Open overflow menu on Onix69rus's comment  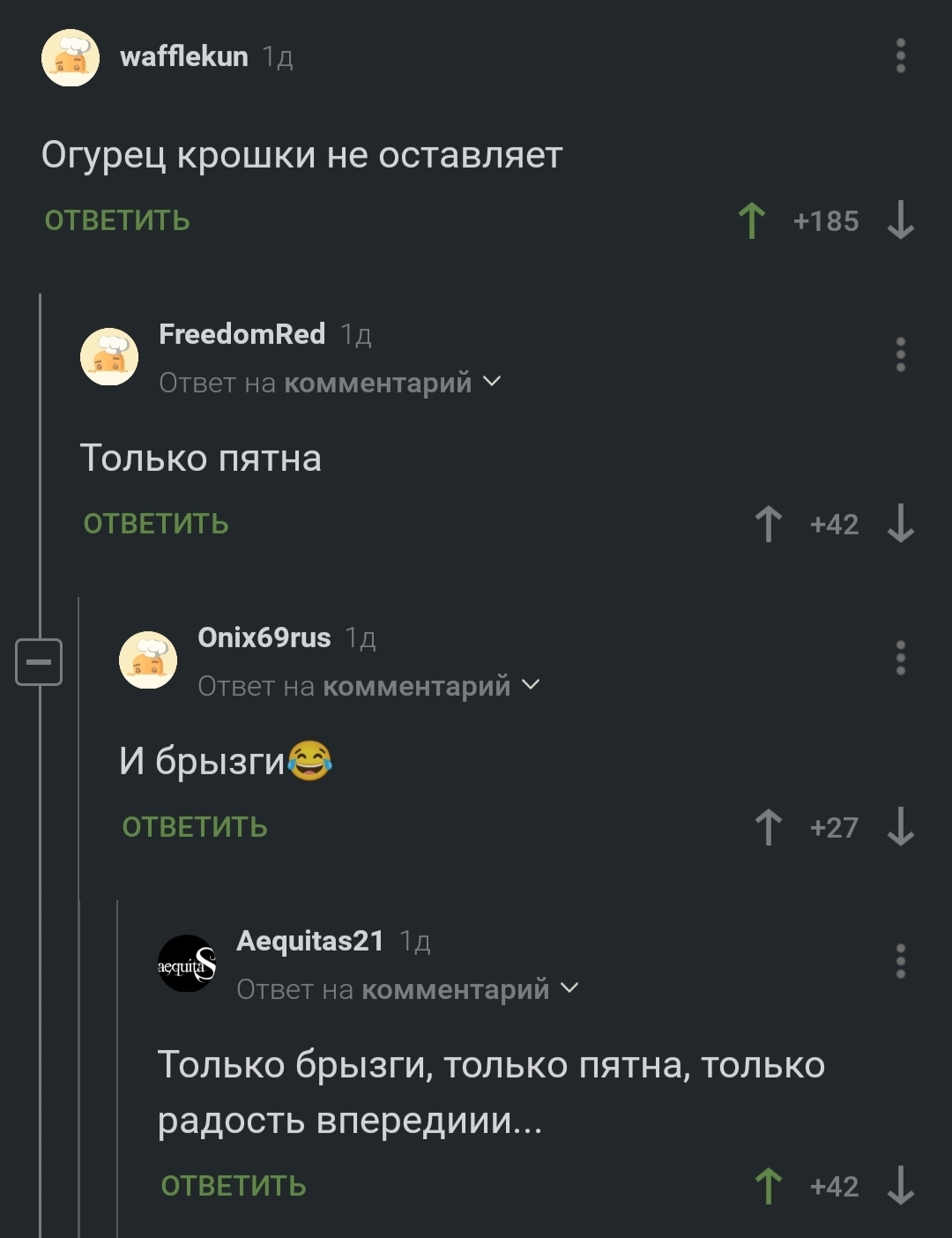900,658
